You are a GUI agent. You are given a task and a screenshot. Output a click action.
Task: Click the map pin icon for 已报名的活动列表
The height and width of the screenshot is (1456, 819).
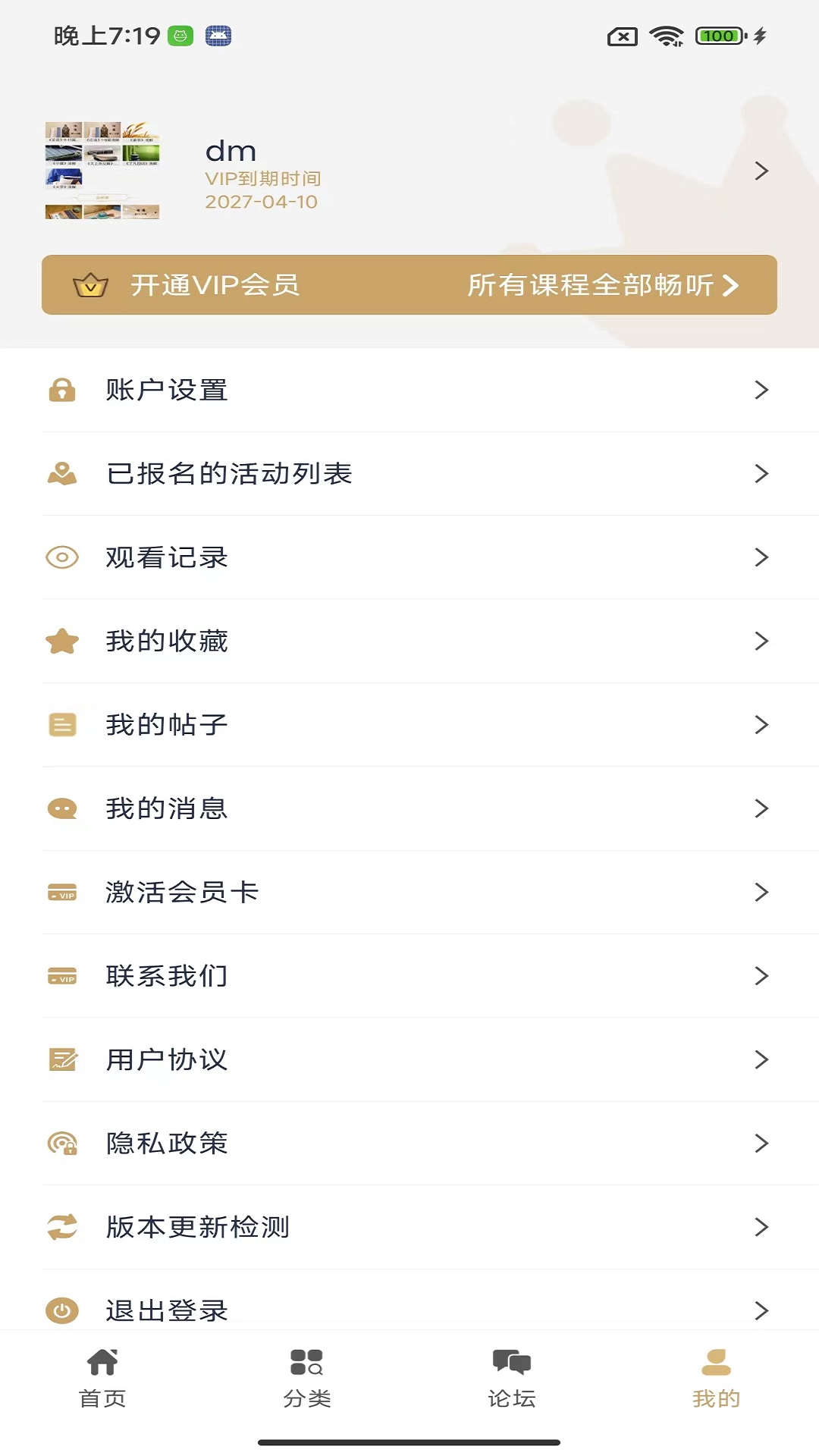click(x=64, y=474)
